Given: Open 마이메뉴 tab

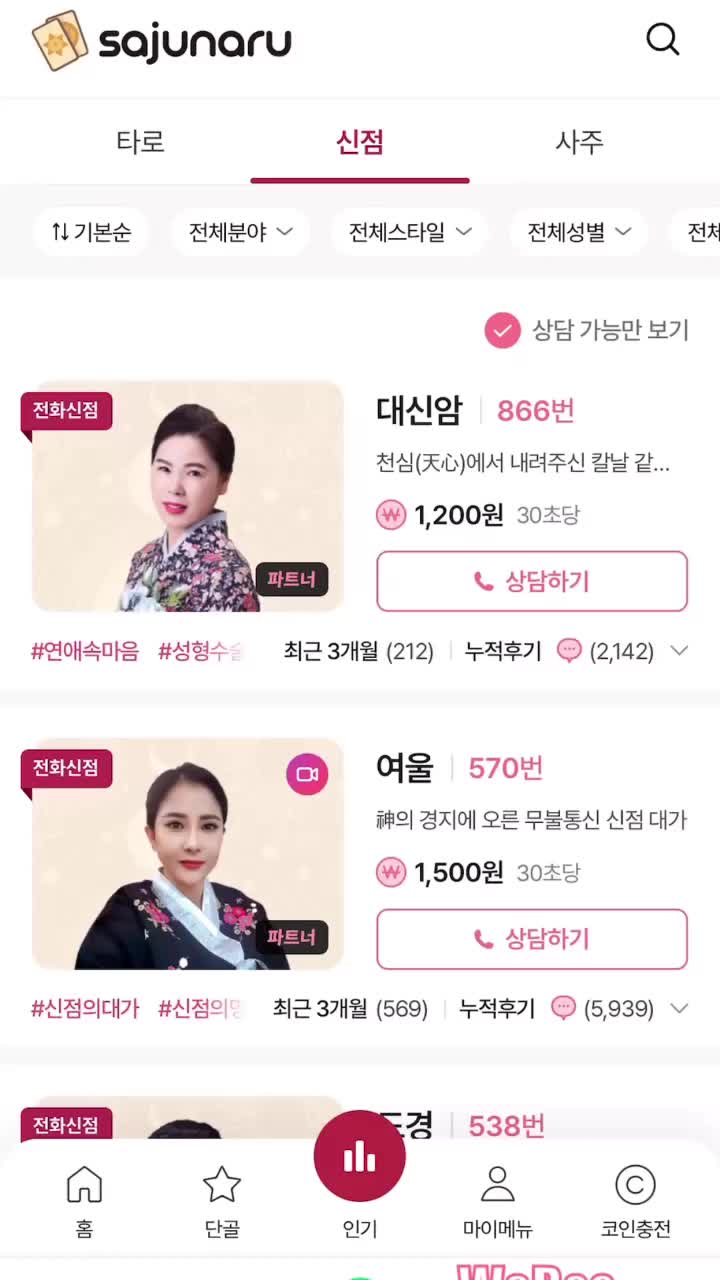Looking at the screenshot, I should click(x=497, y=1200).
